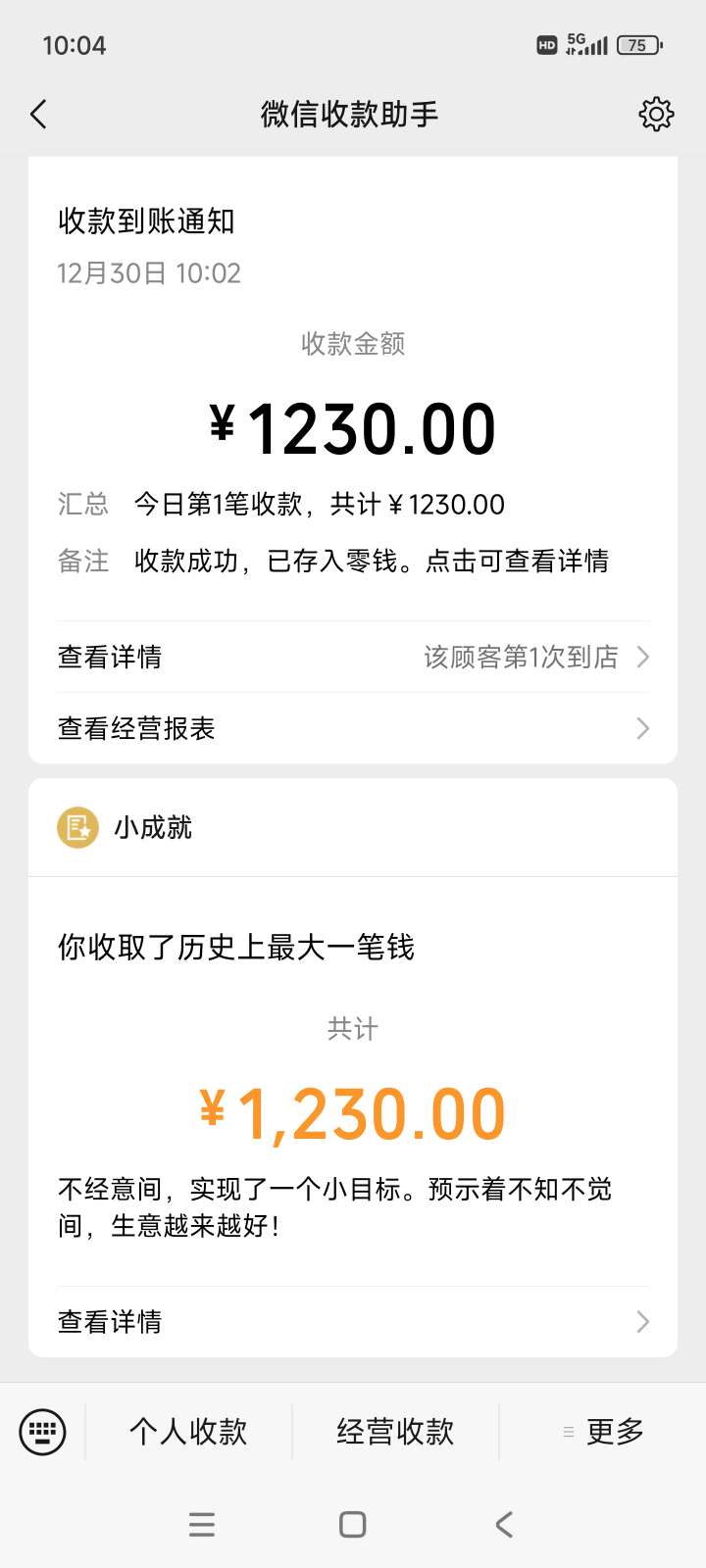View 查看详情 under the 小成就 card
This screenshot has height=1568, width=706.
pos(353,1321)
